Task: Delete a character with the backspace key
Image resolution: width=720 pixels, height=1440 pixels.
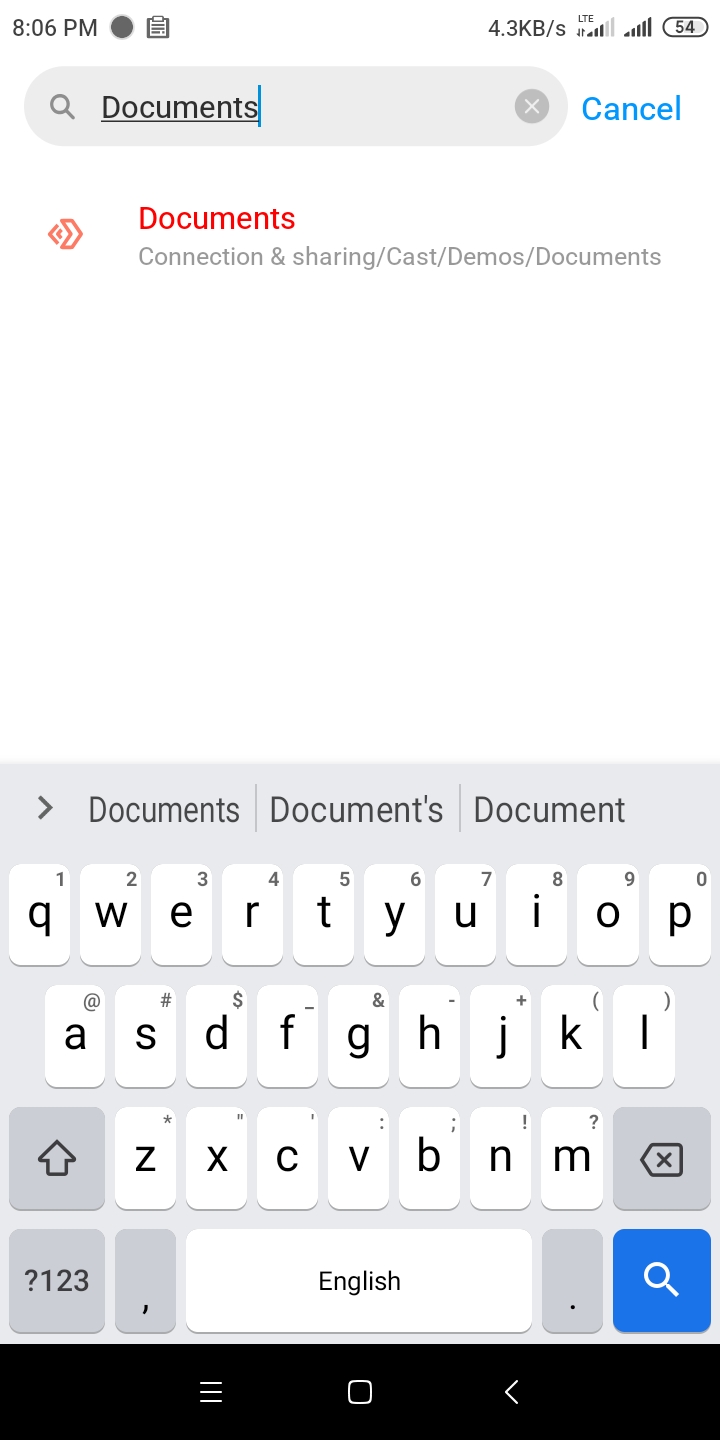Action: point(661,1158)
